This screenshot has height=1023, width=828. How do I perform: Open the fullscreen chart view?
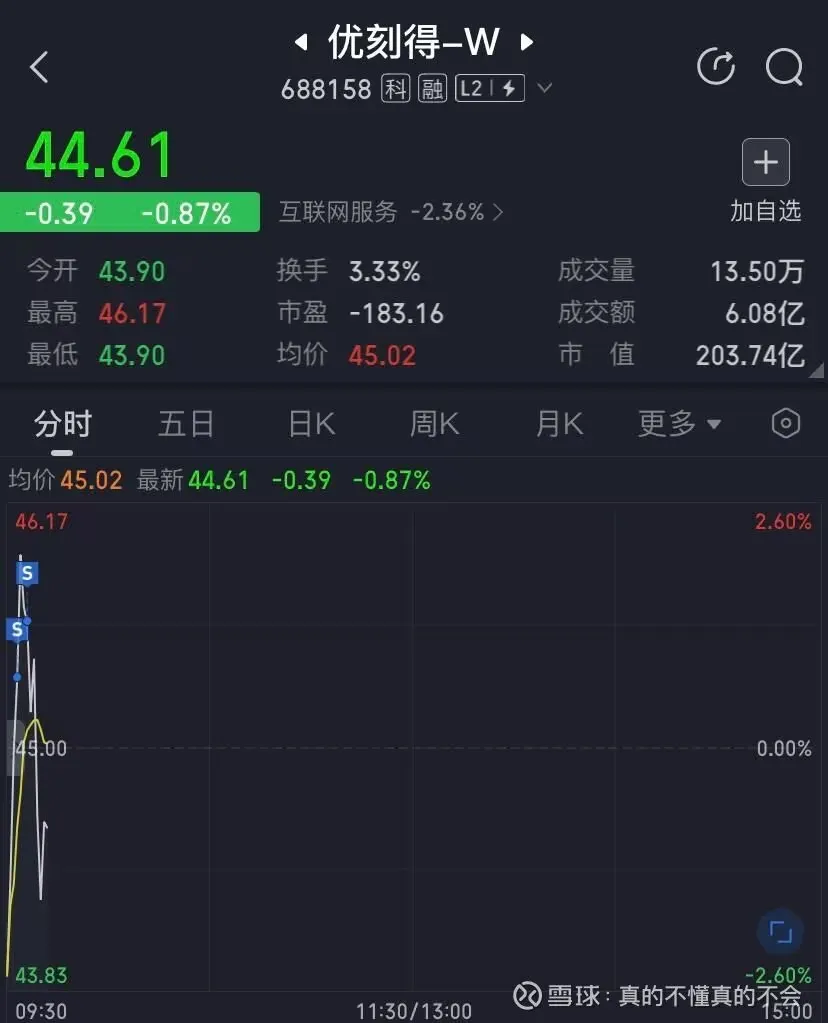point(780,933)
